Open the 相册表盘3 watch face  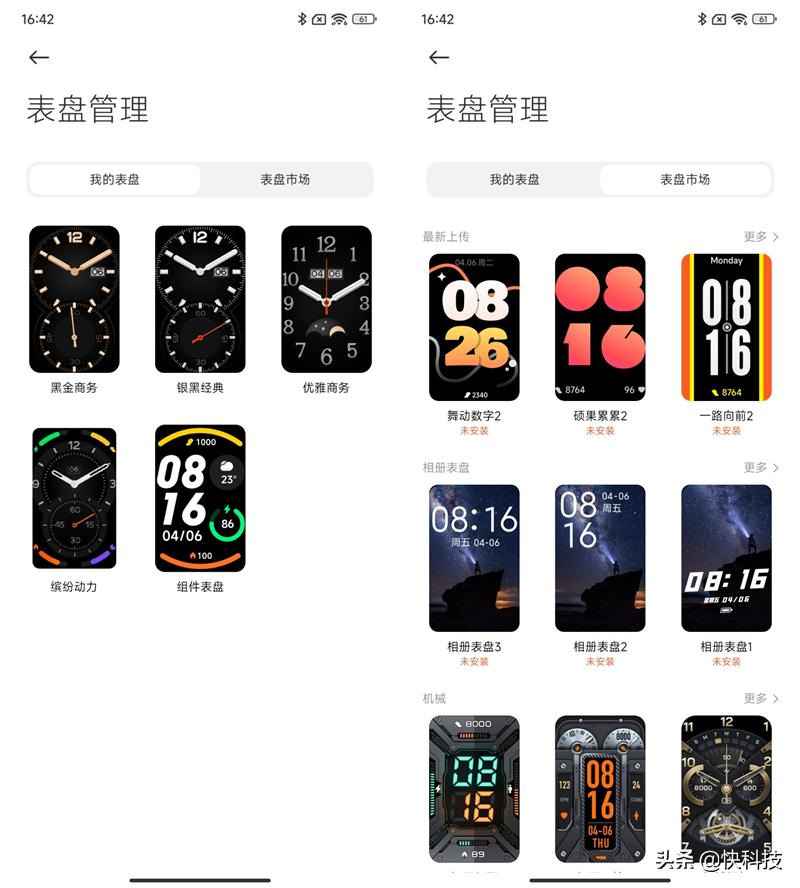[474, 558]
